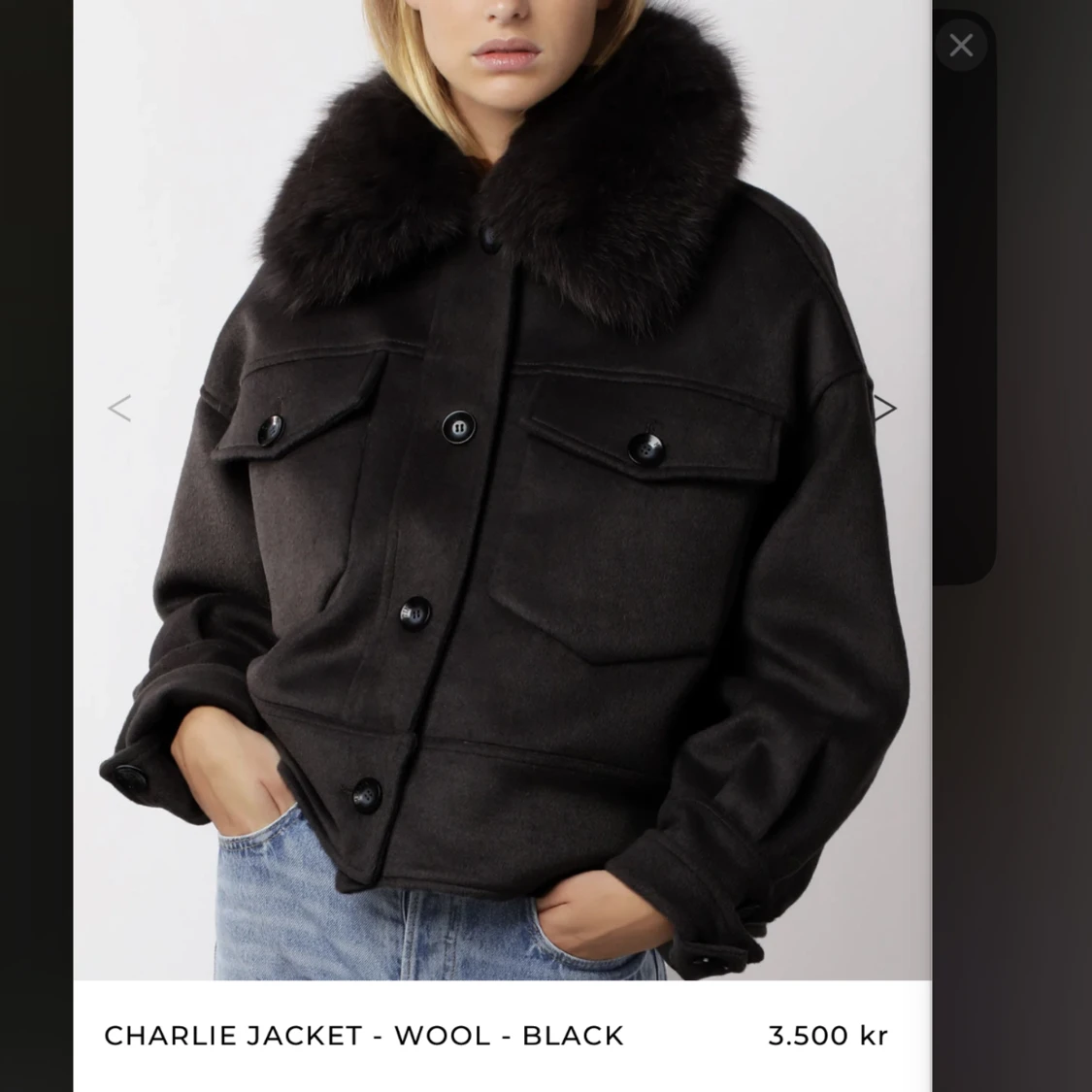This screenshot has height=1092, width=1092.
Task: Go to the previous product photo
Action: 118,409
